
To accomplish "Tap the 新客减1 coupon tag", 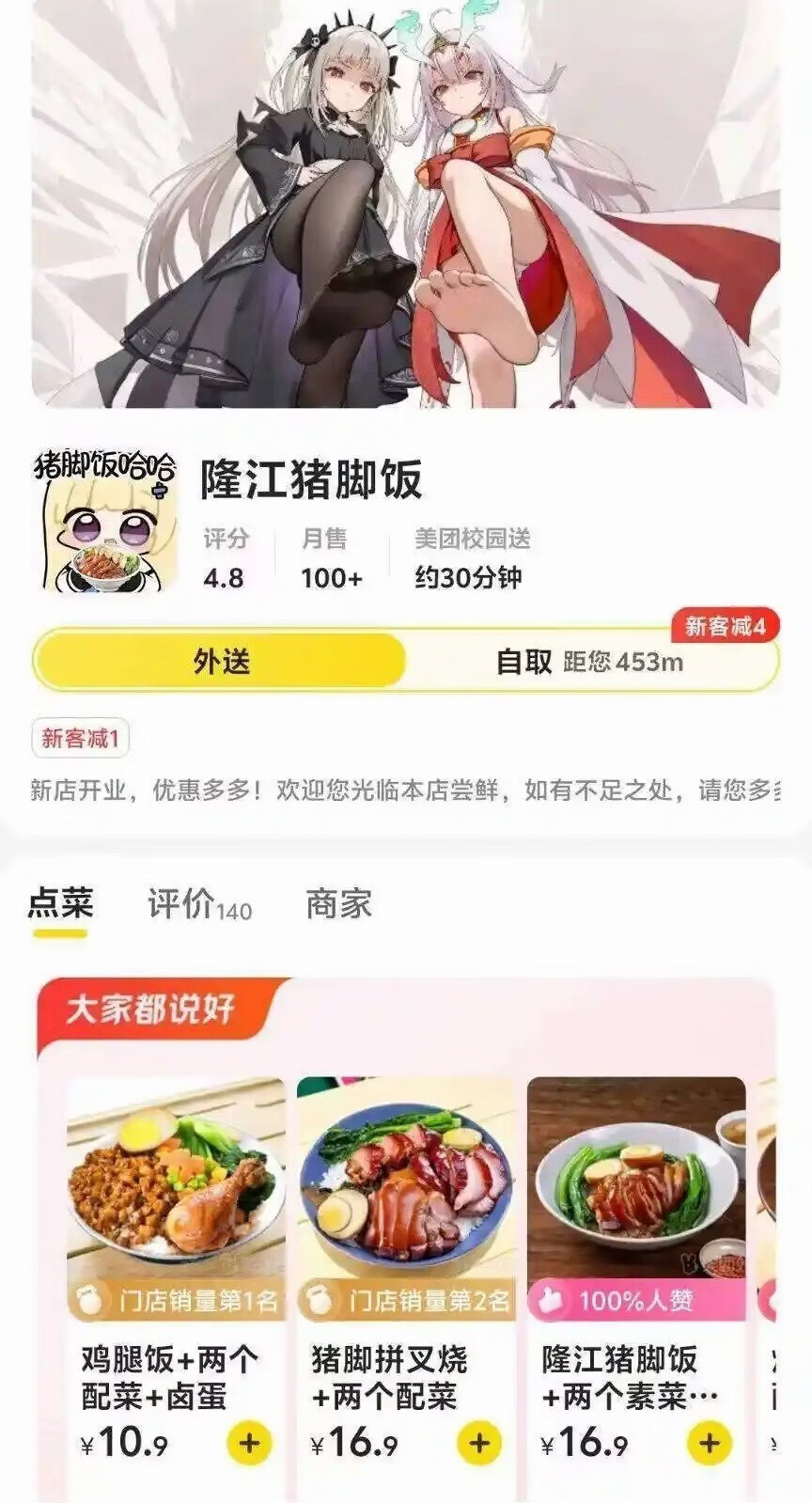I will click(80, 738).
